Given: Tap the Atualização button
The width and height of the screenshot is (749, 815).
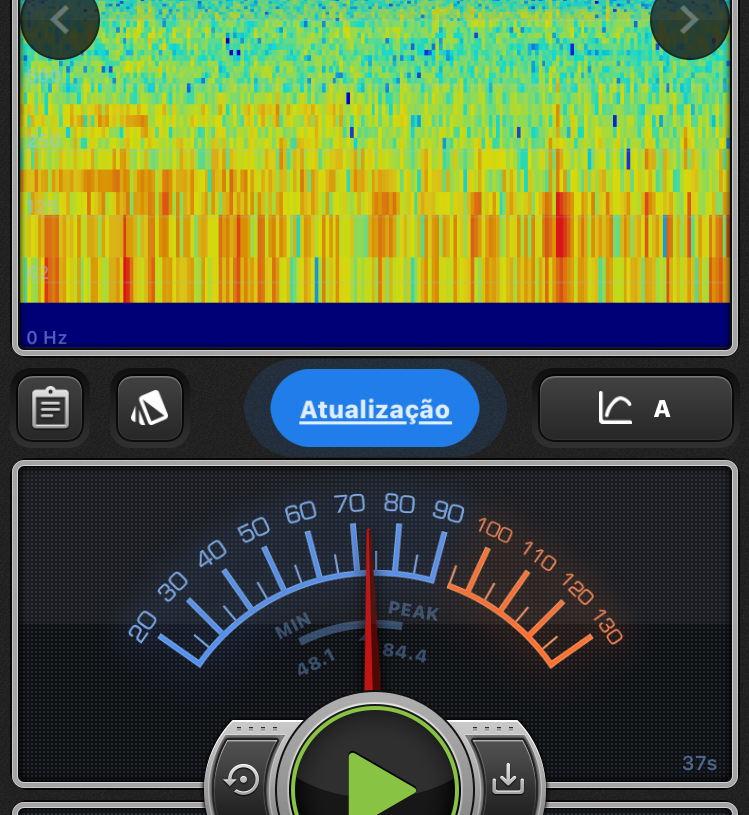Looking at the screenshot, I should (x=375, y=409).
